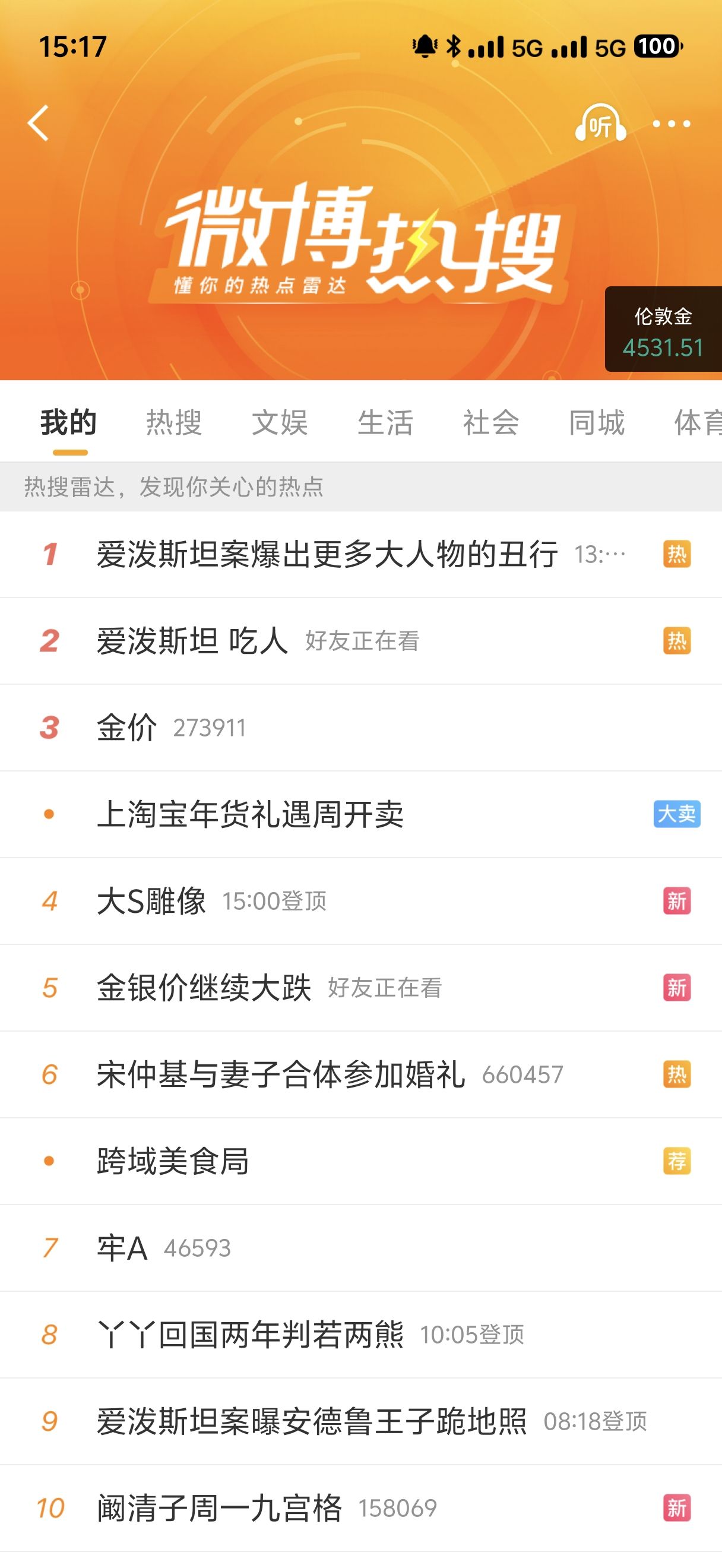The height and width of the screenshot is (1568, 722).
Task: Switch to the 社会 tab
Action: [491, 422]
